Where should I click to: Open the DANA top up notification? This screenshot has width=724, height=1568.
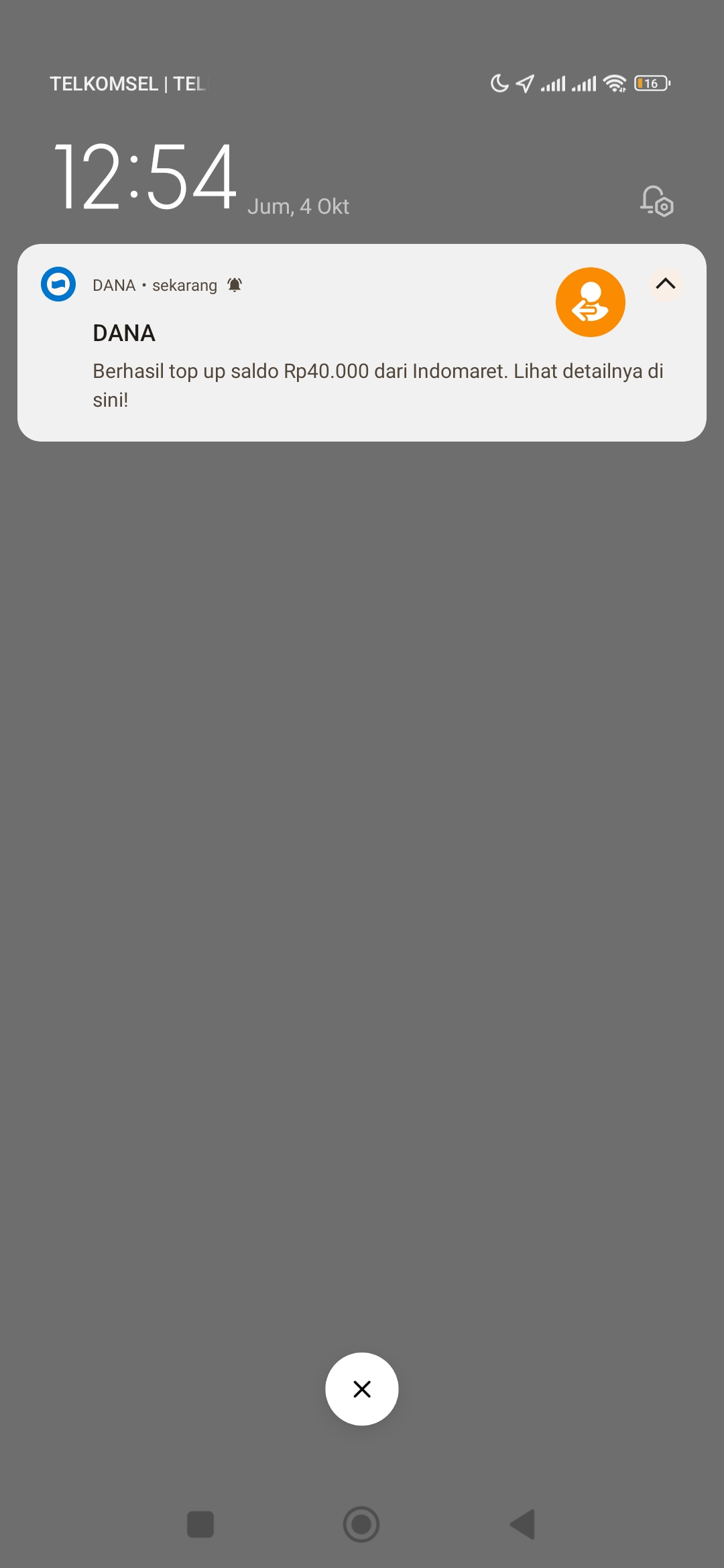pos(362,371)
